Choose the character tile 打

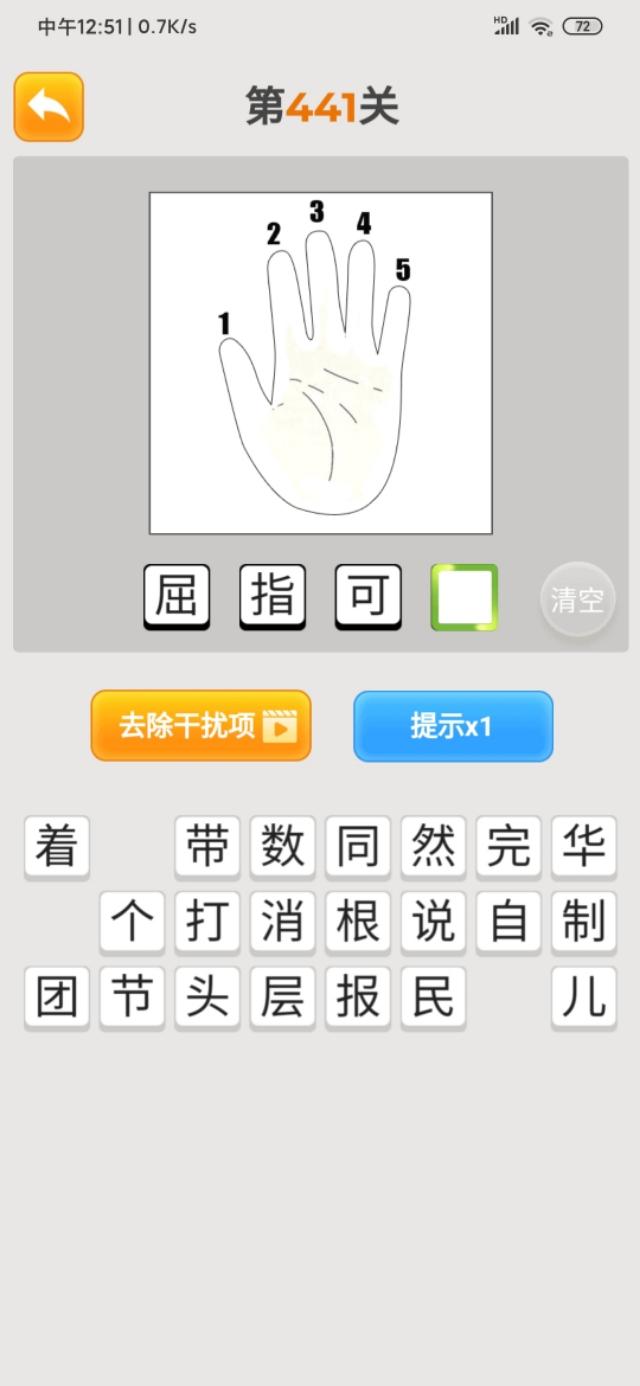tap(207, 922)
